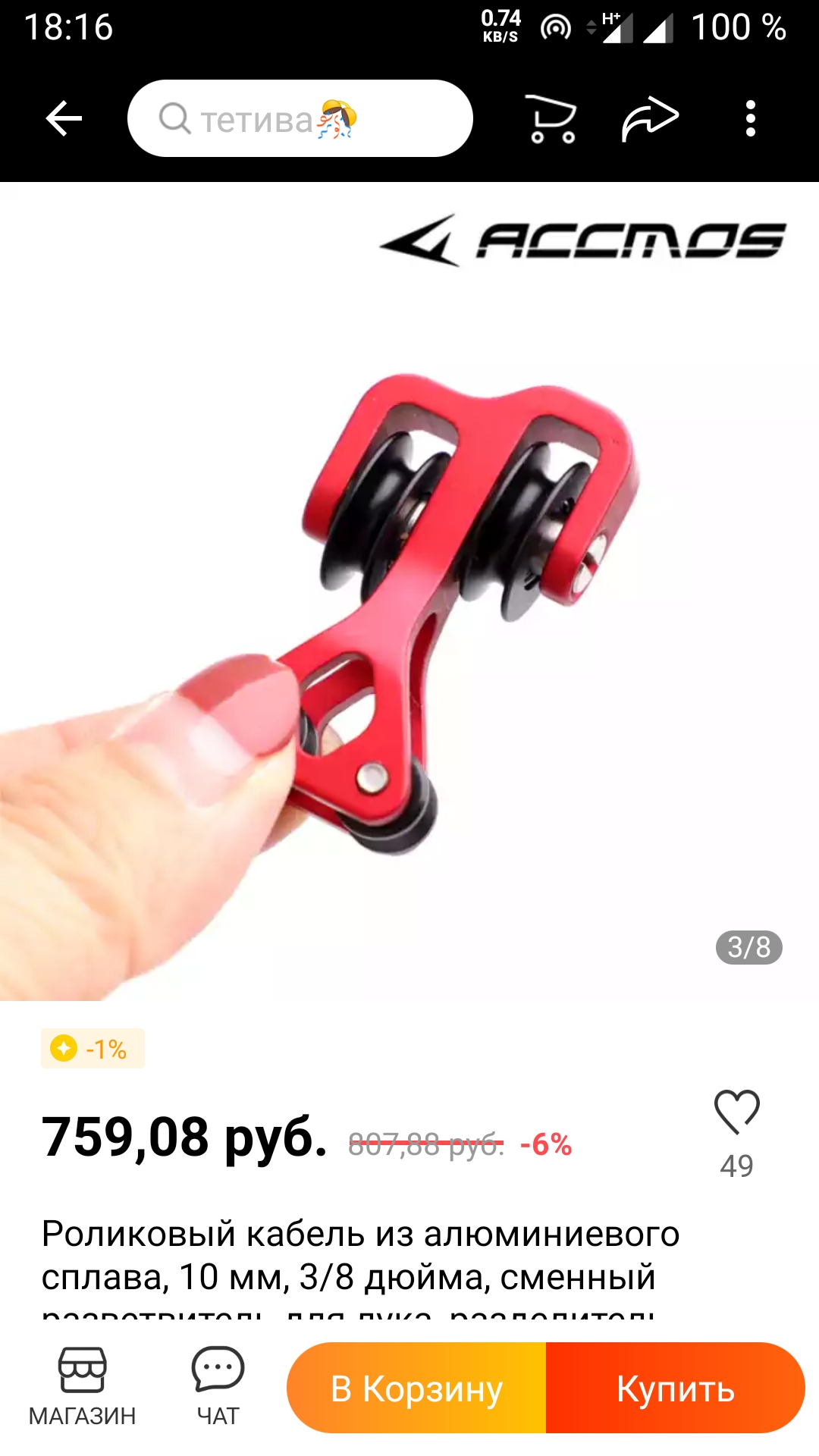Tap the search field showing тетива

pos(300,118)
